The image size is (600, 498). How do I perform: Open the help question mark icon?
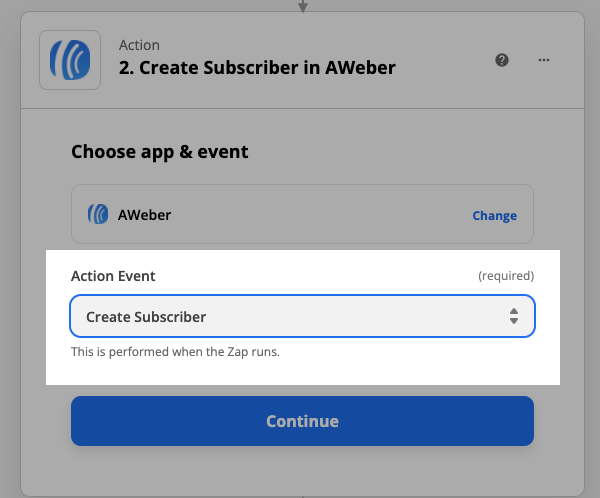coord(502,60)
